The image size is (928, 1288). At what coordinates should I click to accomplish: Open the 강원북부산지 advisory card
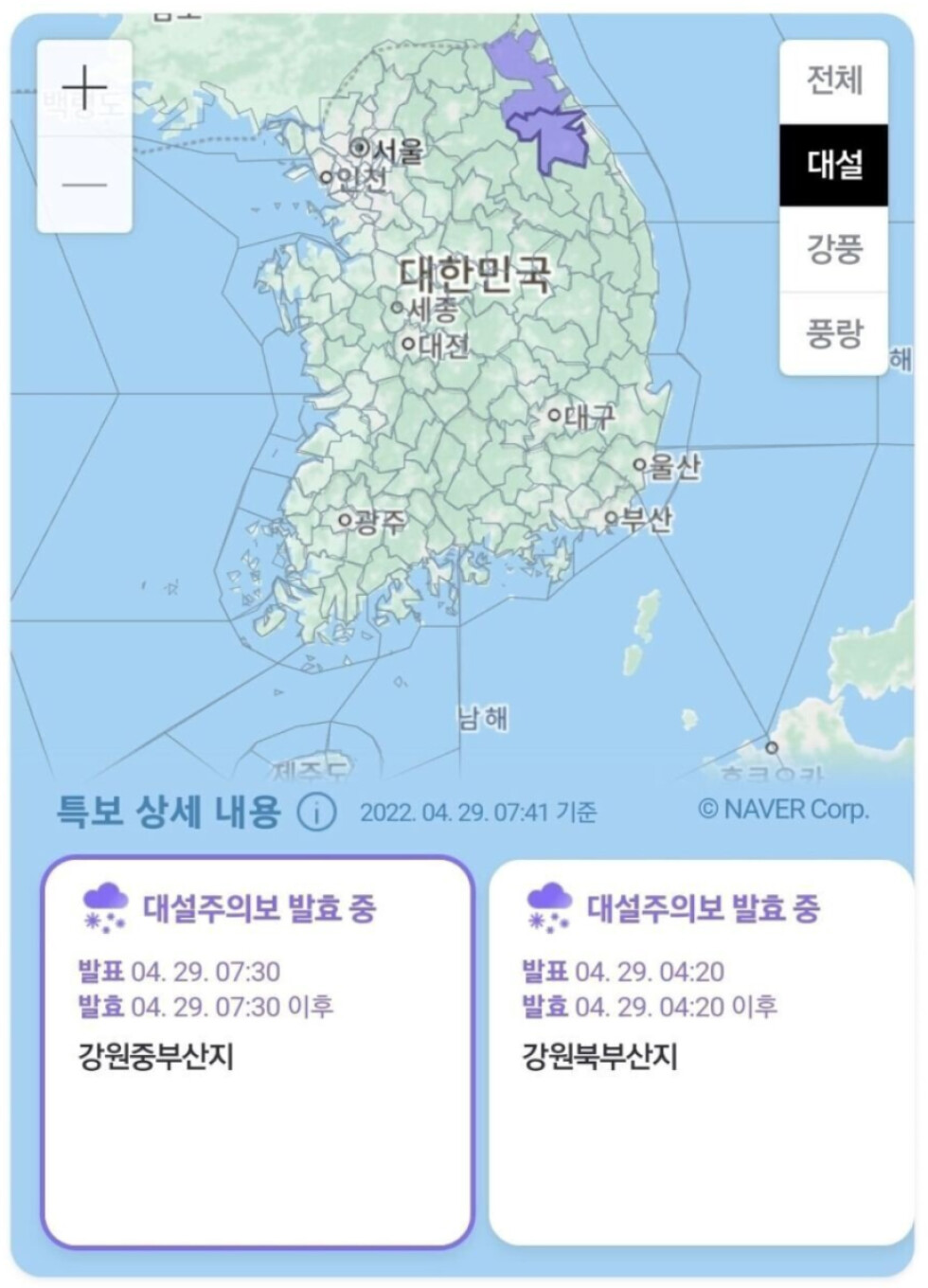pos(701,1051)
